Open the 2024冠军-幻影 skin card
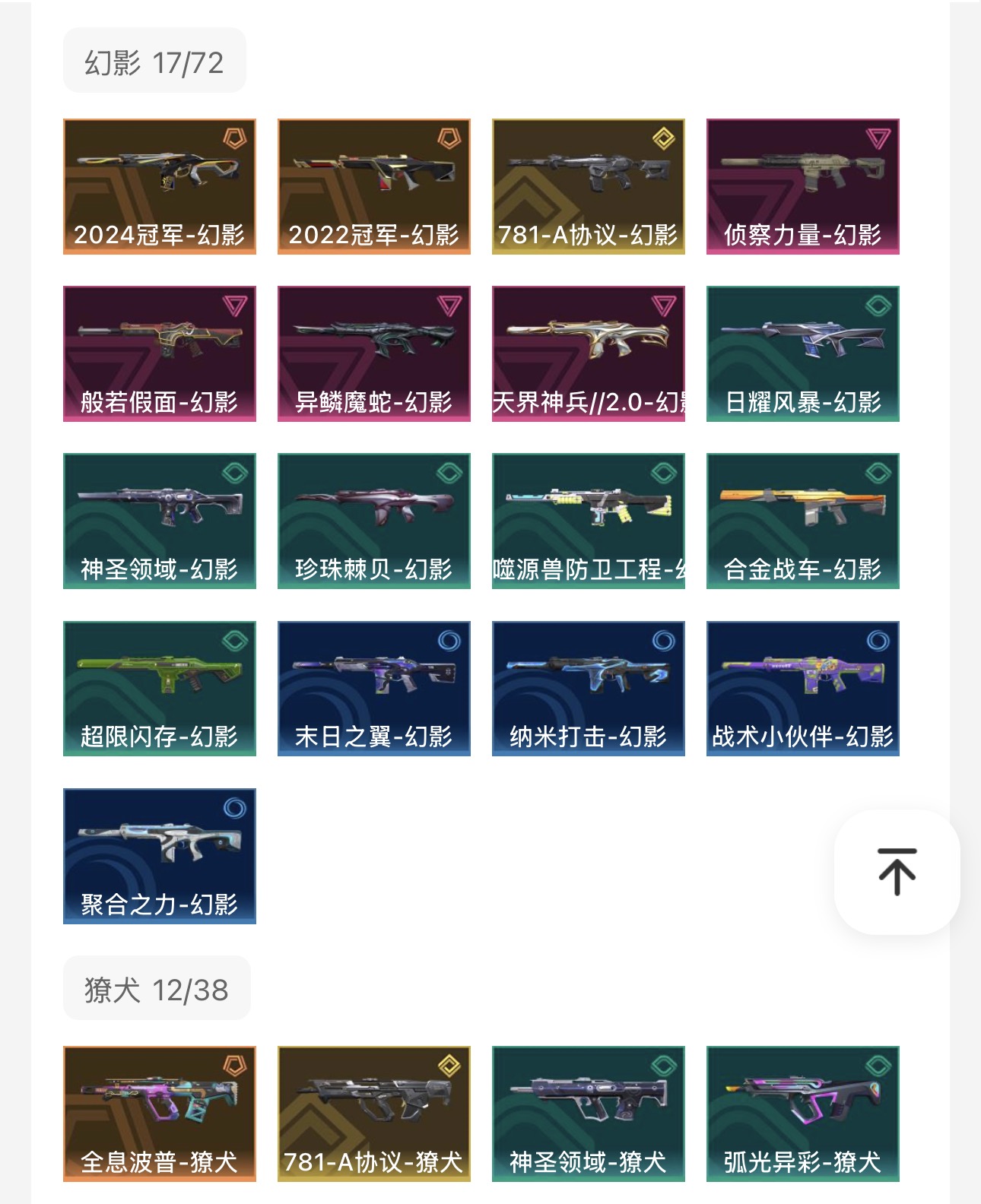The width and height of the screenshot is (981, 1204). click(160, 186)
